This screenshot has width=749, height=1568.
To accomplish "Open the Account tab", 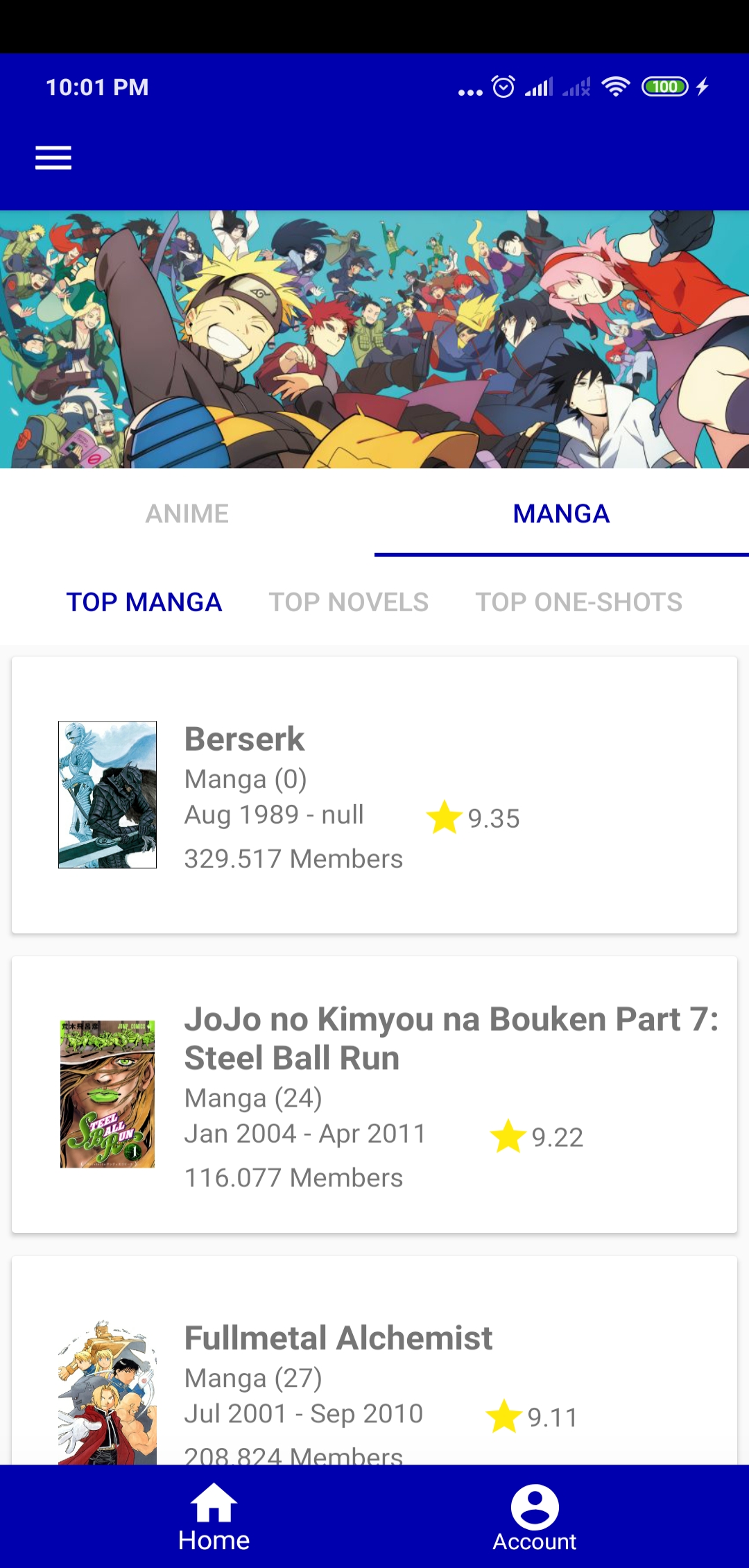I will [535, 1517].
